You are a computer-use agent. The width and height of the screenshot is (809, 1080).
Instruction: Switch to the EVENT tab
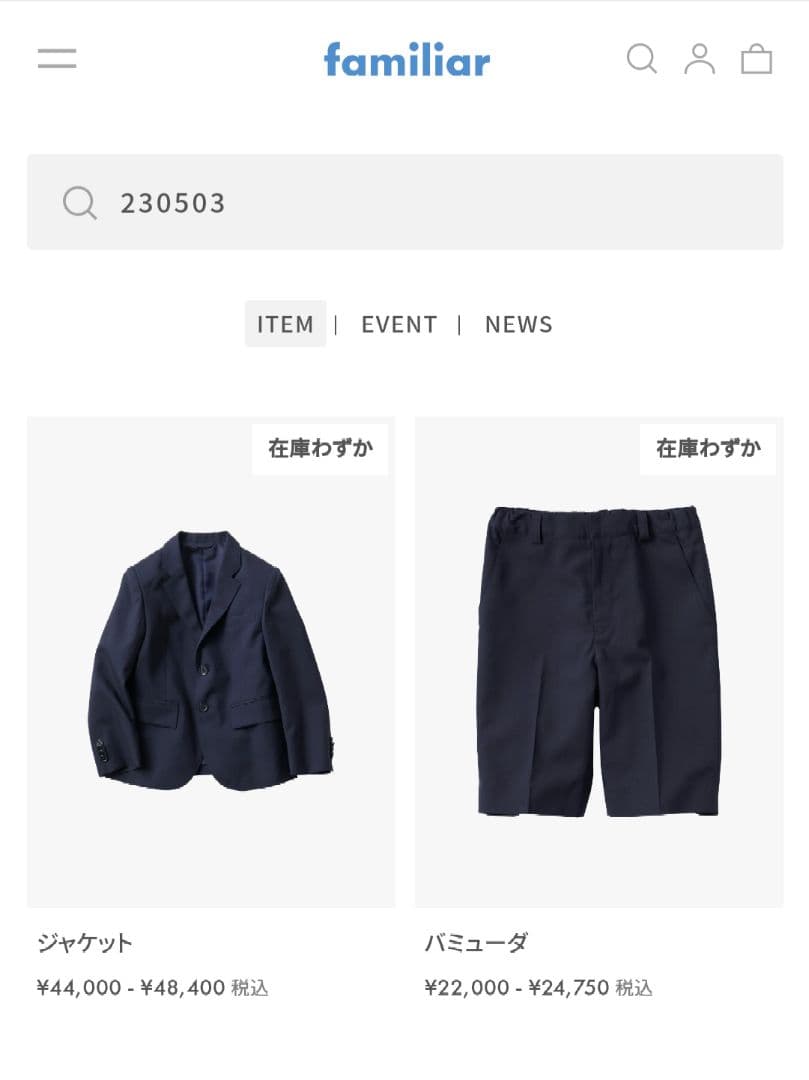click(x=399, y=324)
